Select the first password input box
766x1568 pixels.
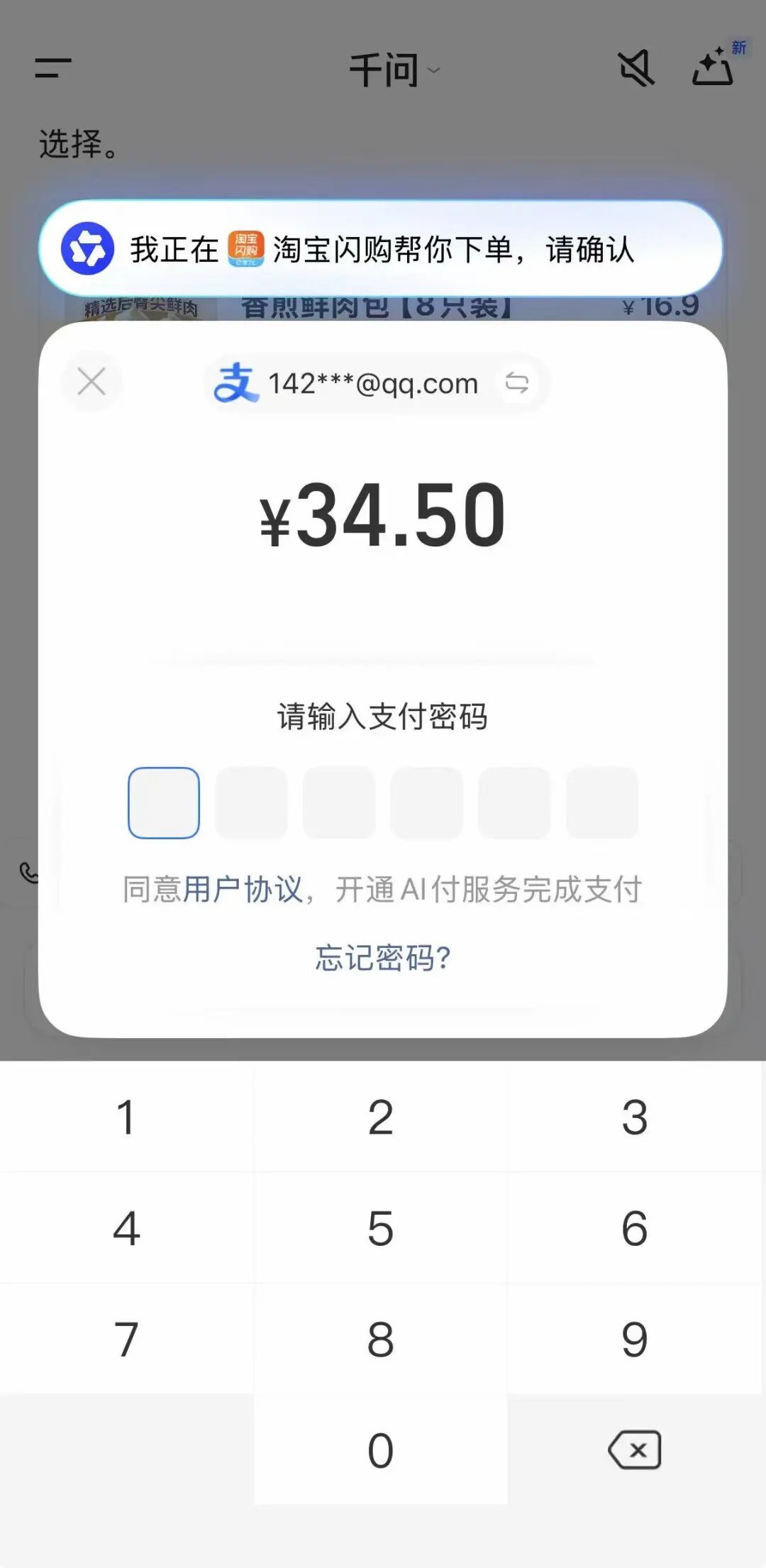pyautogui.click(x=163, y=802)
